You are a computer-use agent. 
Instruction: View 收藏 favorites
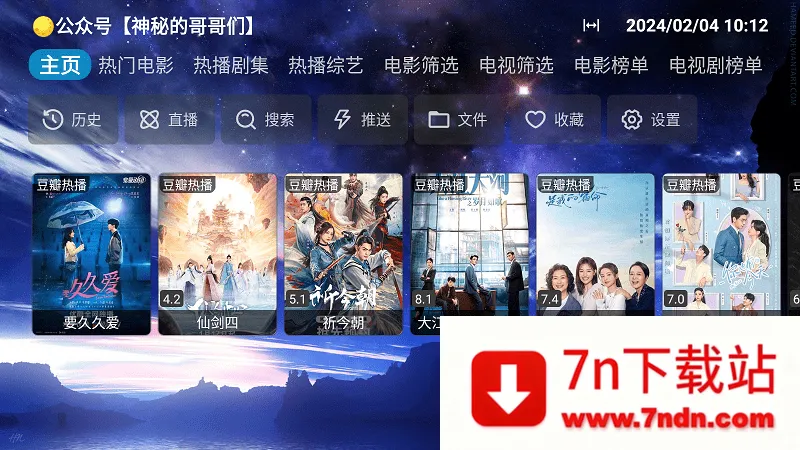pyautogui.click(x=555, y=120)
